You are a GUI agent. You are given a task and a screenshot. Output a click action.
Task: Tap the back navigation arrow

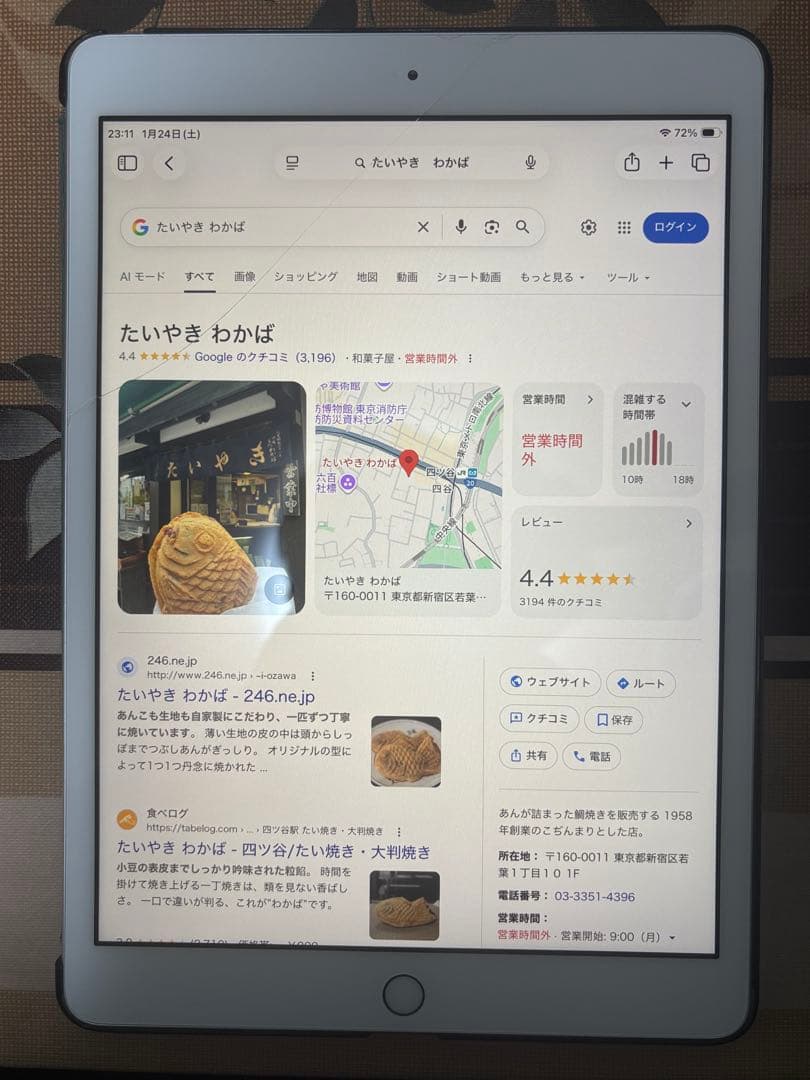point(171,163)
